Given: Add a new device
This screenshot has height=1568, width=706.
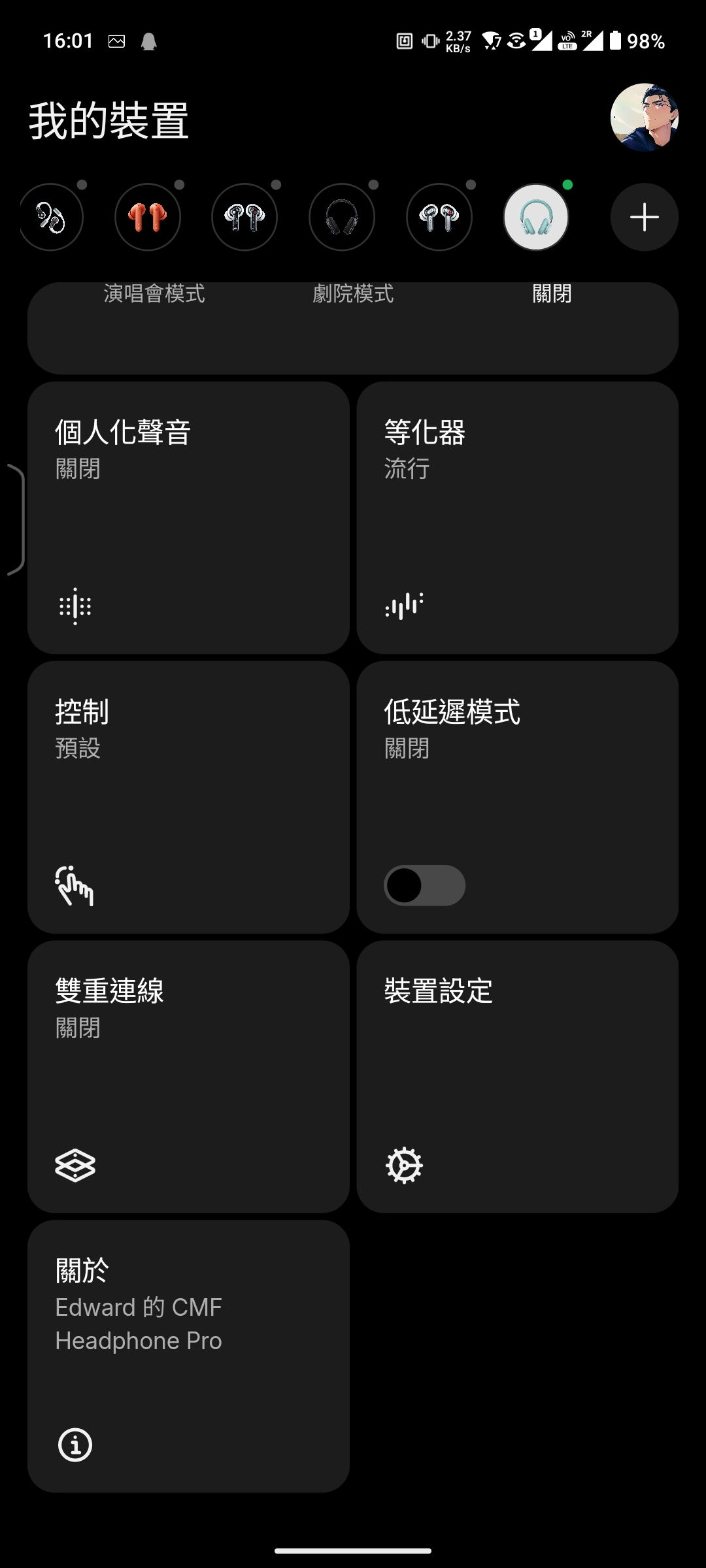Looking at the screenshot, I should pyautogui.click(x=644, y=217).
